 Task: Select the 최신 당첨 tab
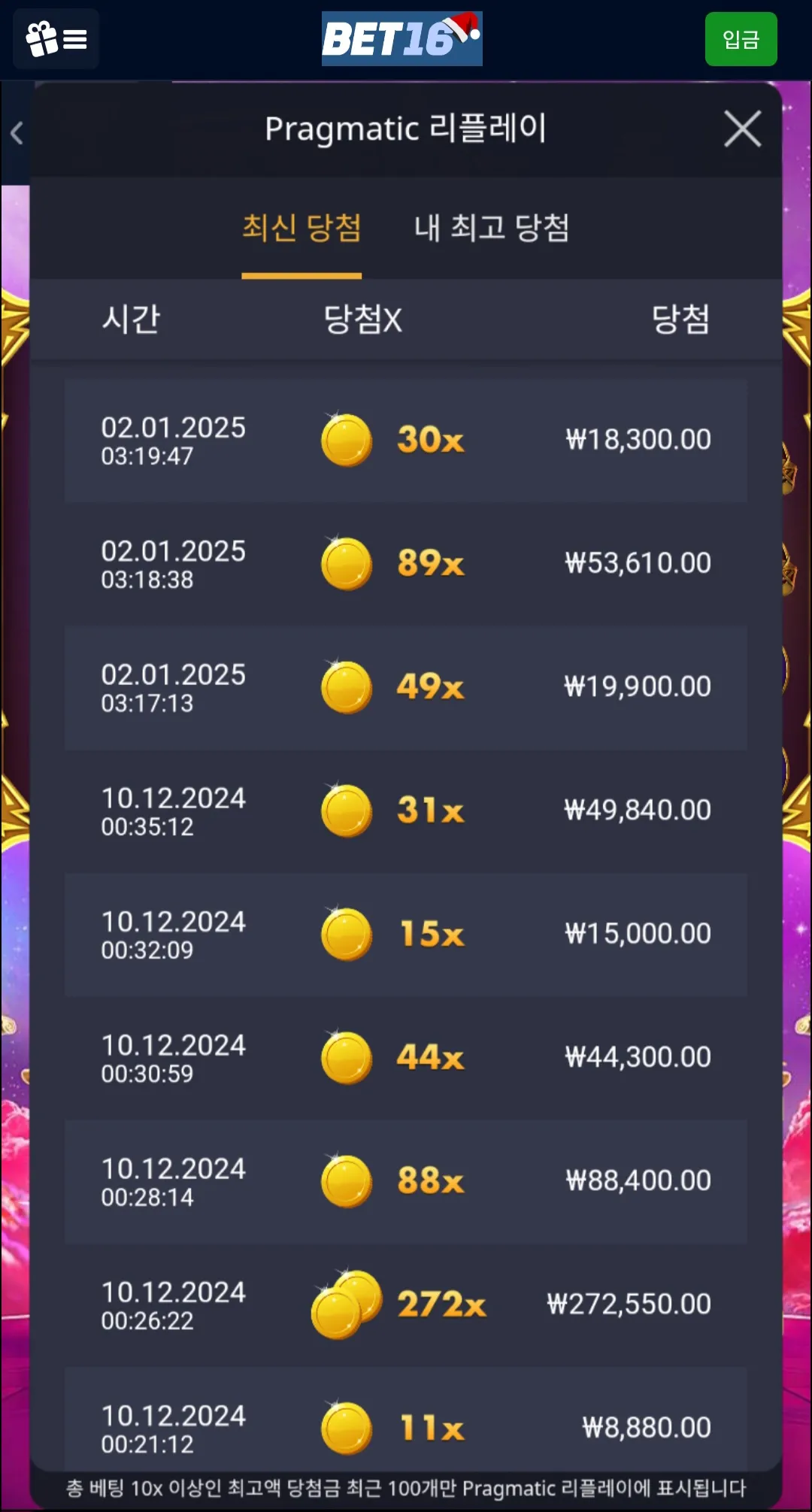pos(301,228)
